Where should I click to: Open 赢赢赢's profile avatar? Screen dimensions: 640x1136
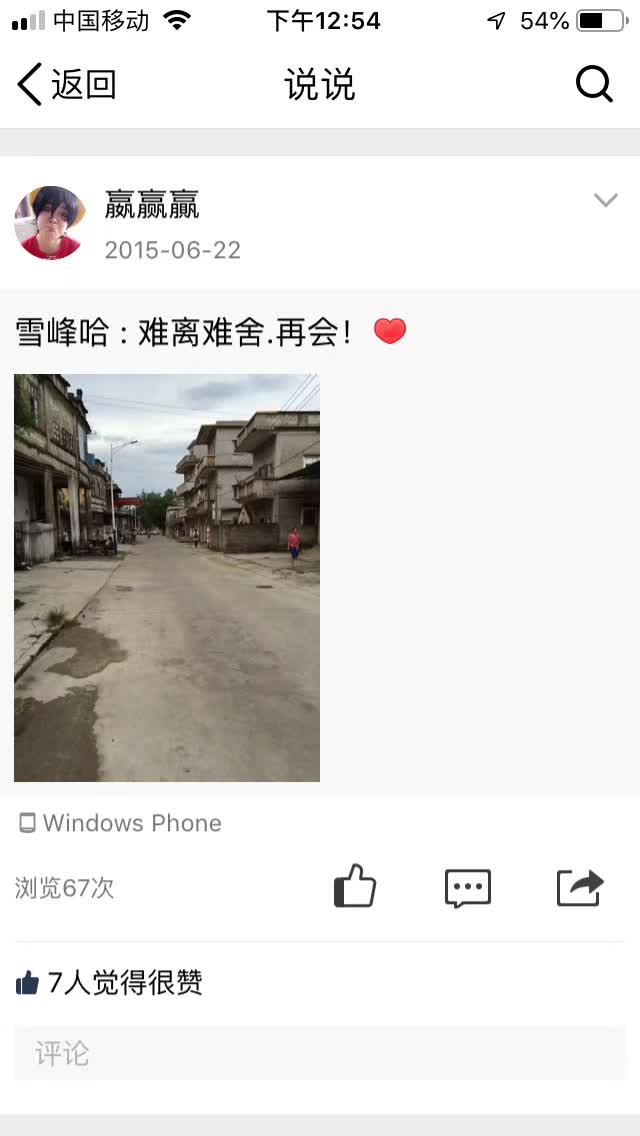pos(50,222)
